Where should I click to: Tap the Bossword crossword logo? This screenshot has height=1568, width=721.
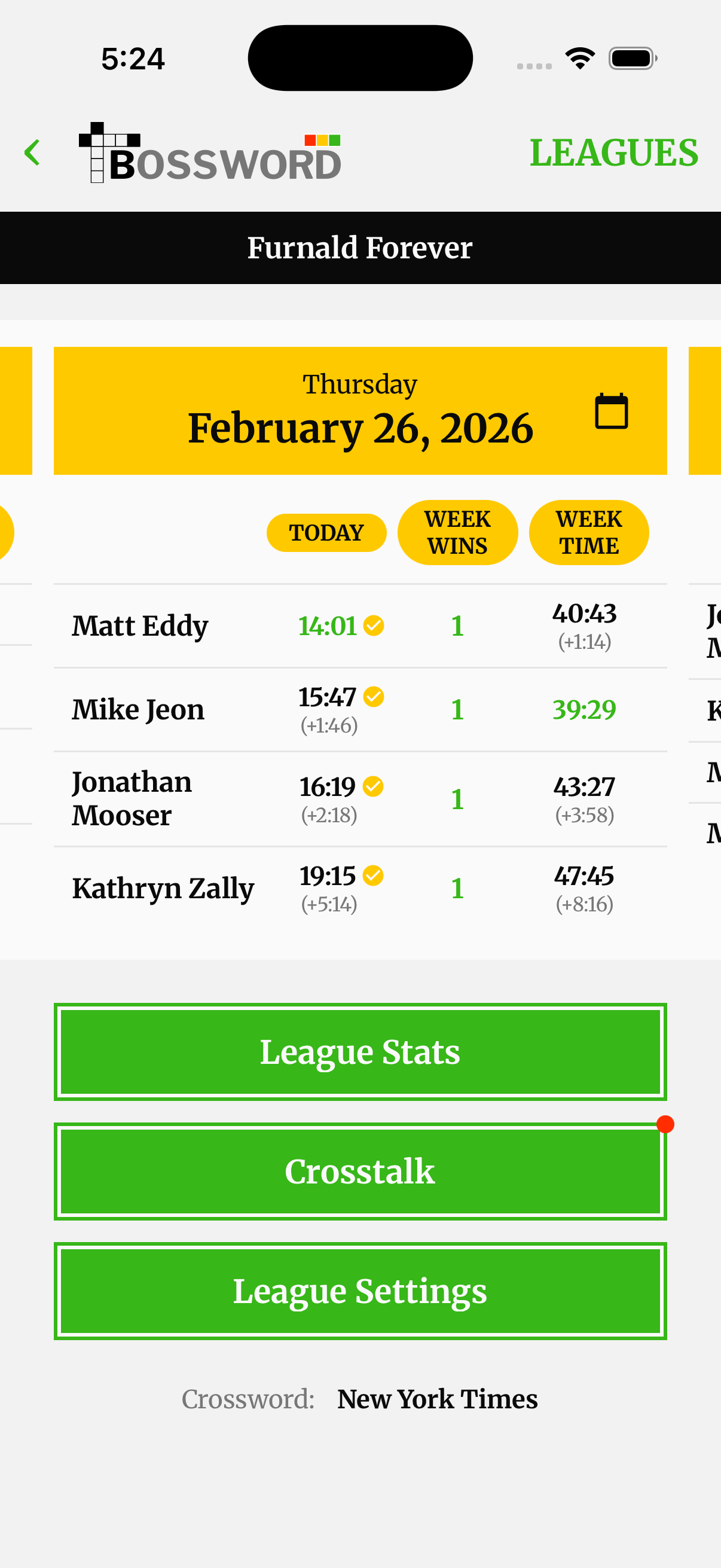click(x=209, y=154)
